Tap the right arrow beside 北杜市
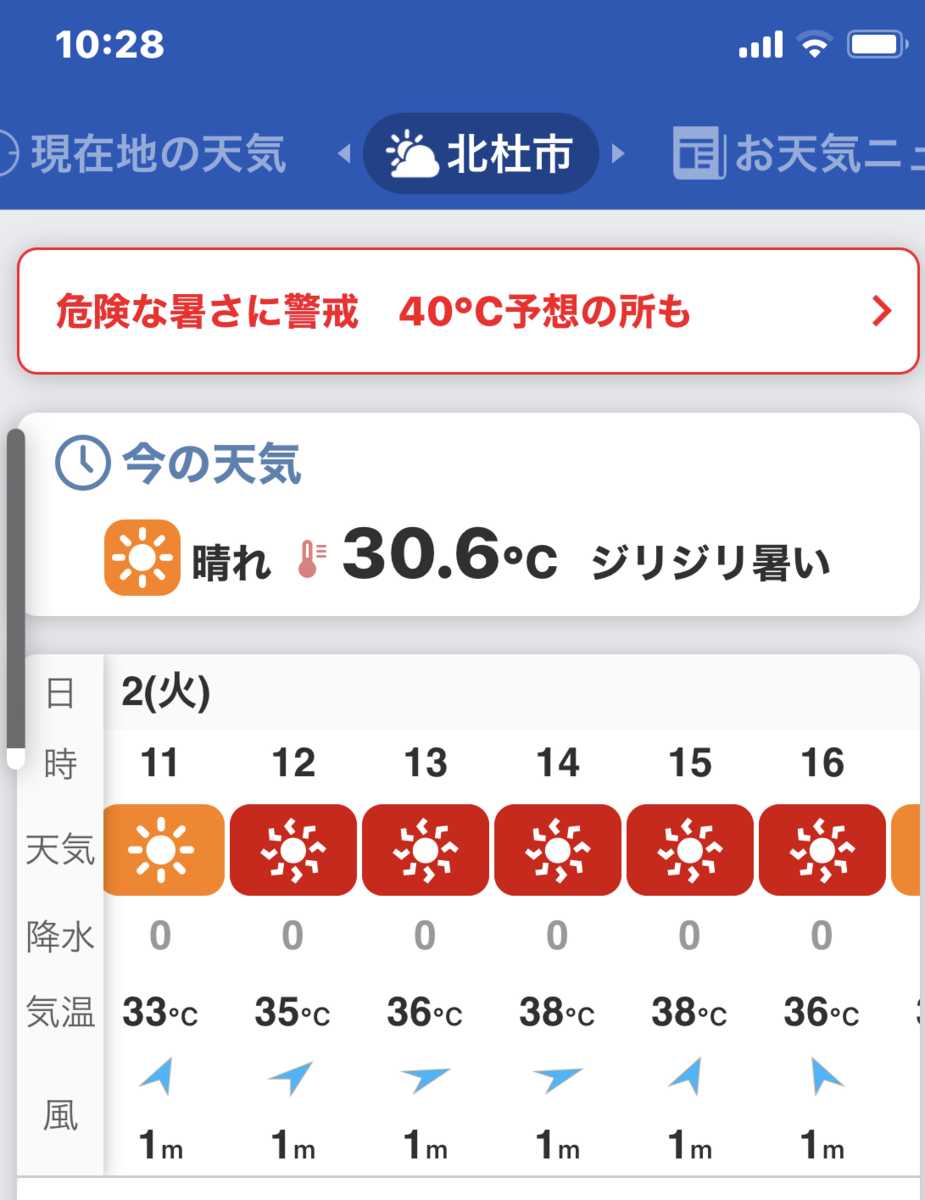 coord(618,155)
